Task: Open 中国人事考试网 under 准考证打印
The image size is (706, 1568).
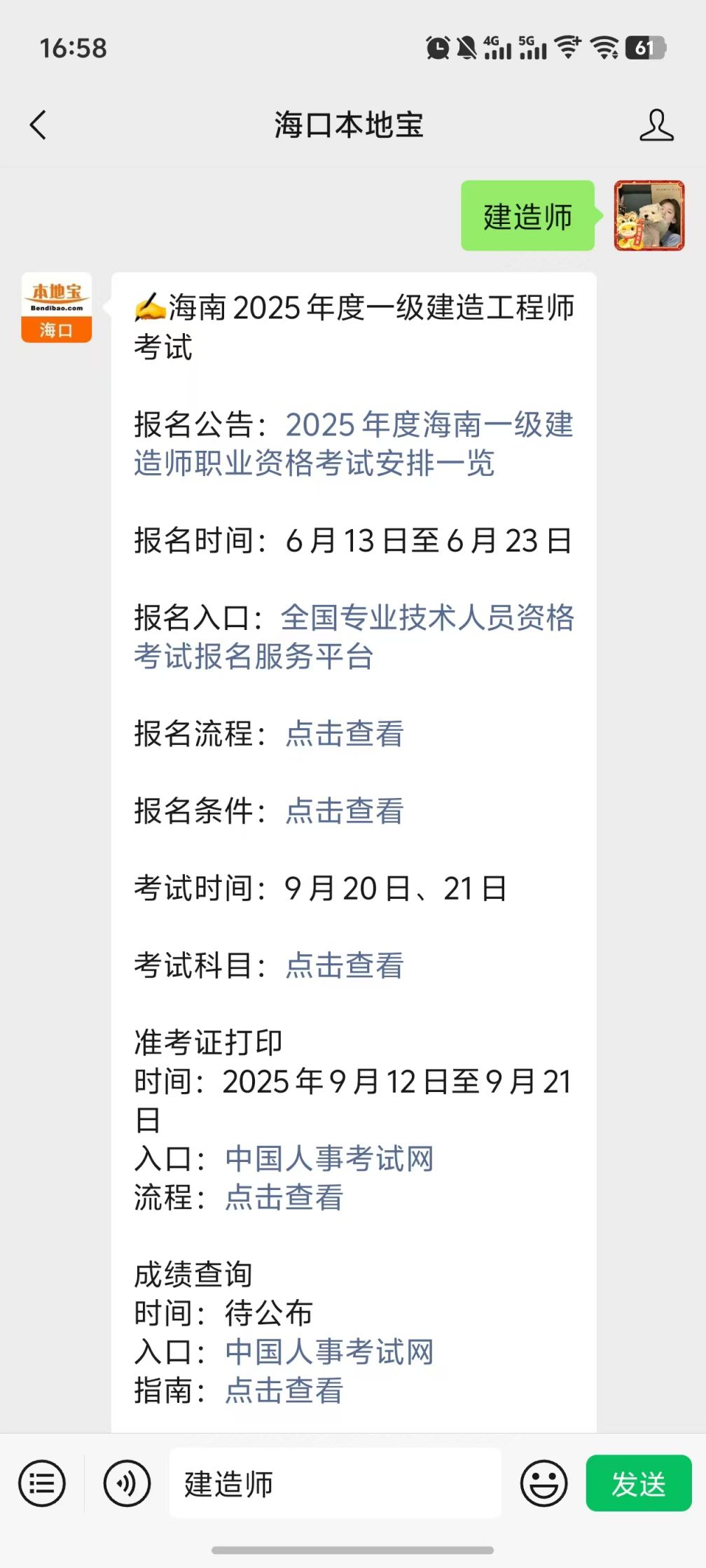Action: click(x=329, y=1158)
